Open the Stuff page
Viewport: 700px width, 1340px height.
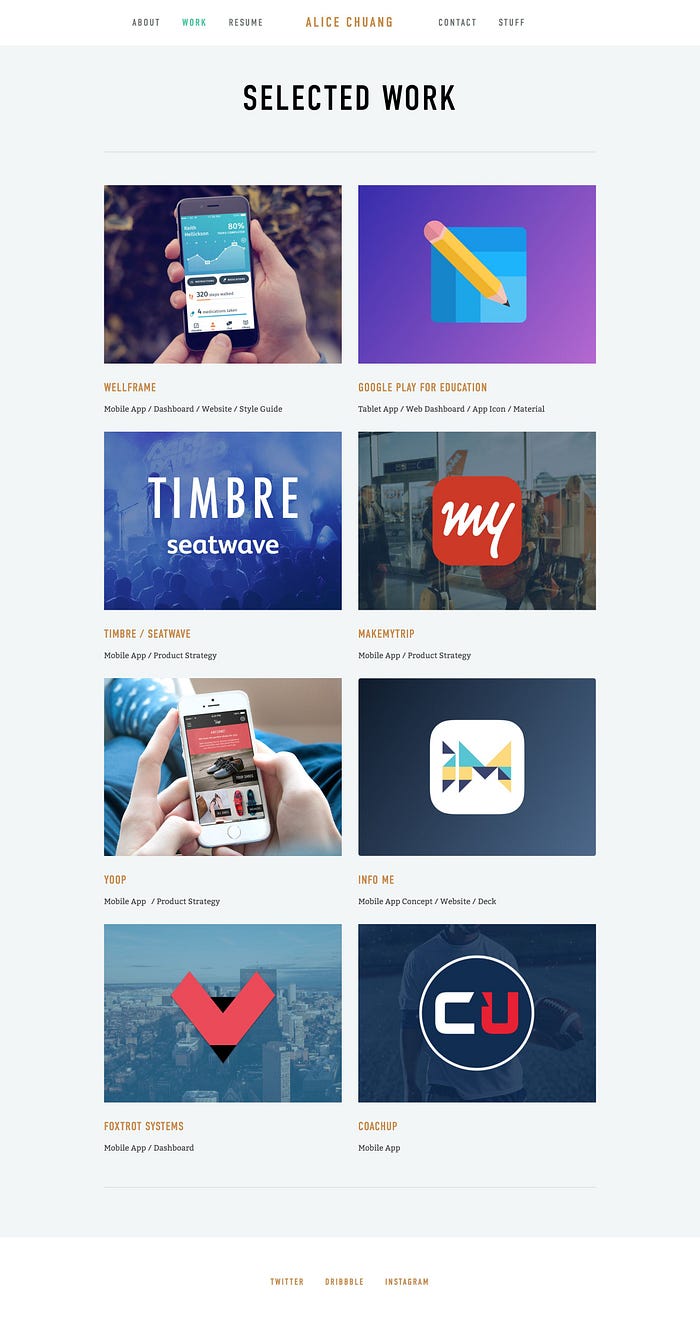511,22
